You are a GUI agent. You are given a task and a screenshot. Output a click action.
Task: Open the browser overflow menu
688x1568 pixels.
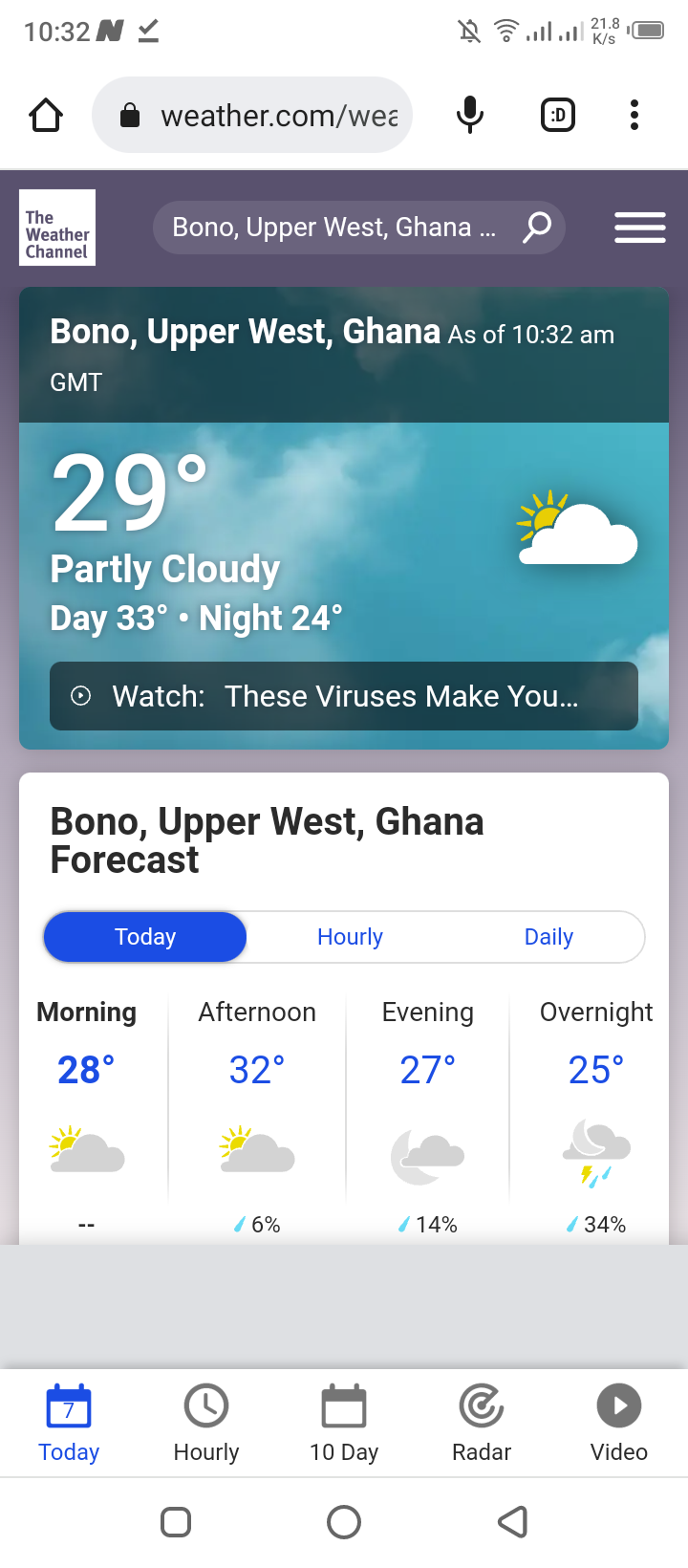point(634,116)
